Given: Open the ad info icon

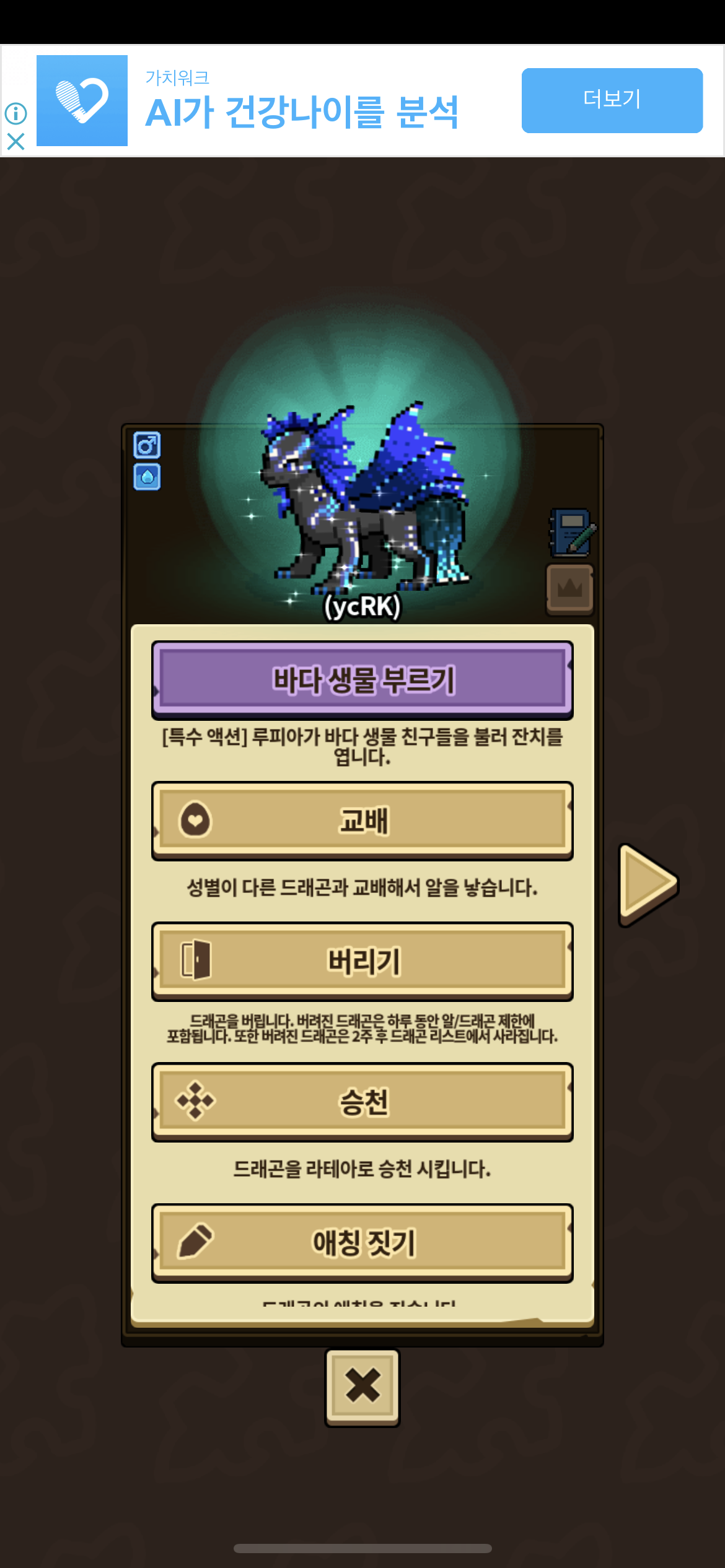Looking at the screenshot, I should pos(15,113).
